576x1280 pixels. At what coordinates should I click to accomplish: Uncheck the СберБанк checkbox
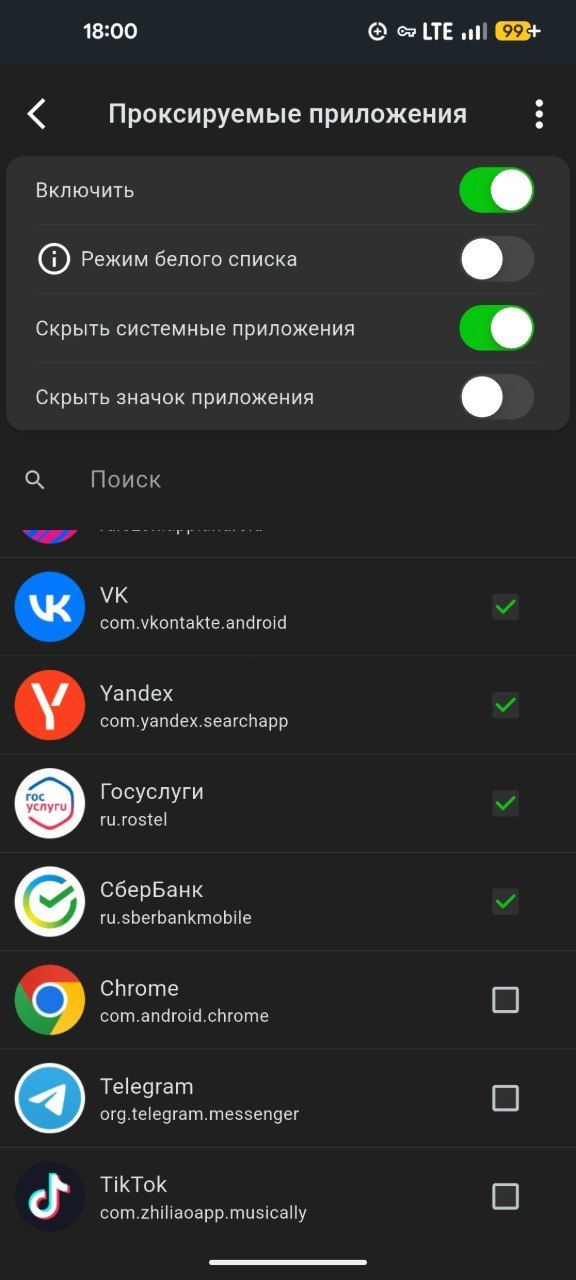[506, 901]
